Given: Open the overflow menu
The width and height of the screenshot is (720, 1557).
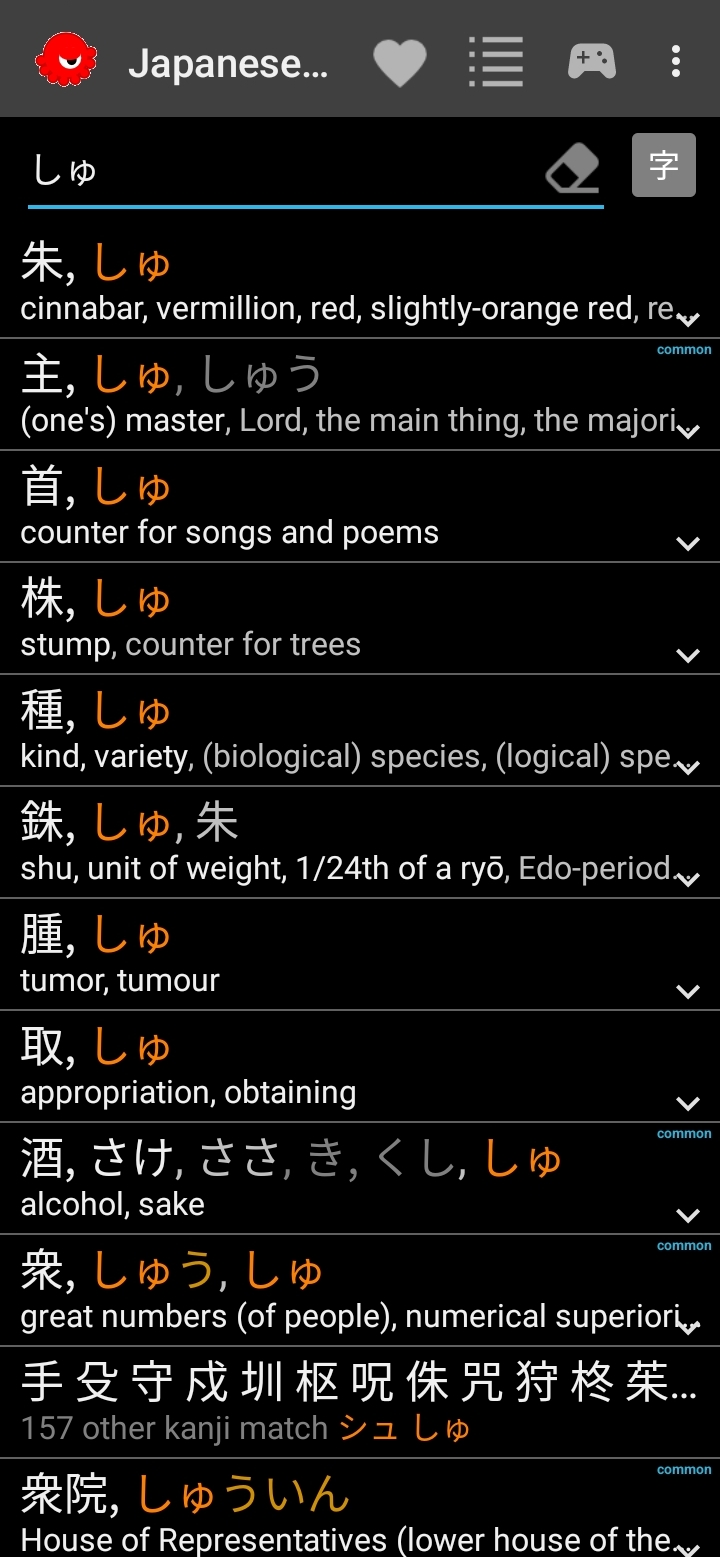Looking at the screenshot, I should point(676,62).
